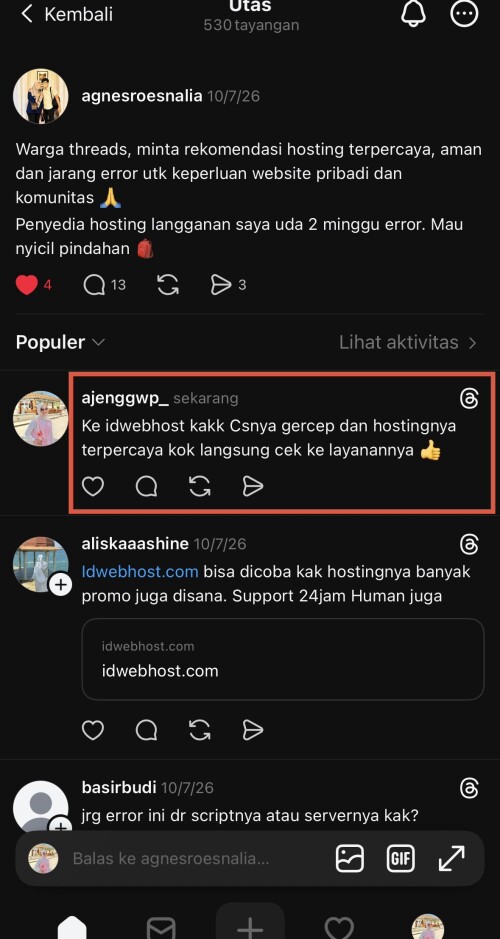The height and width of the screenshot is (939, 500).
Task: Open Lihat aktivitas
Action: coord(408,343)
